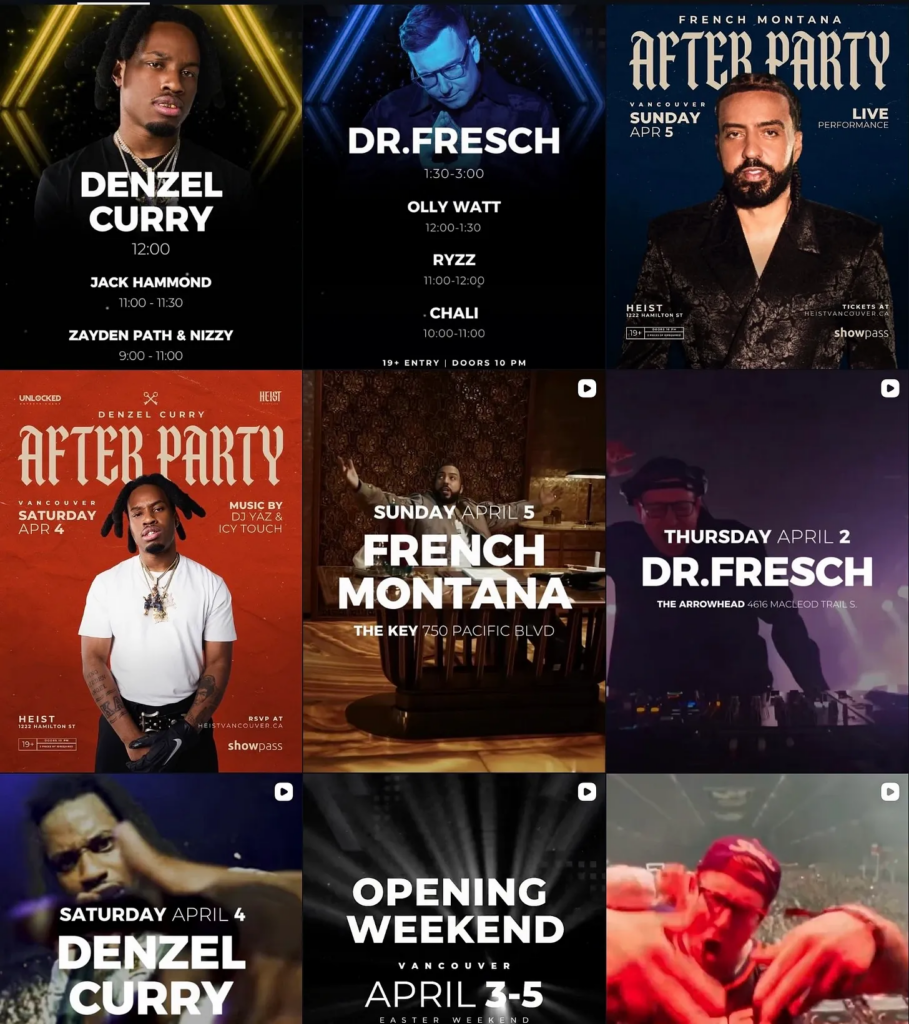
Task: Play the Dr. Fresch Thursday April 2 reel
Action: click(757, 571)
